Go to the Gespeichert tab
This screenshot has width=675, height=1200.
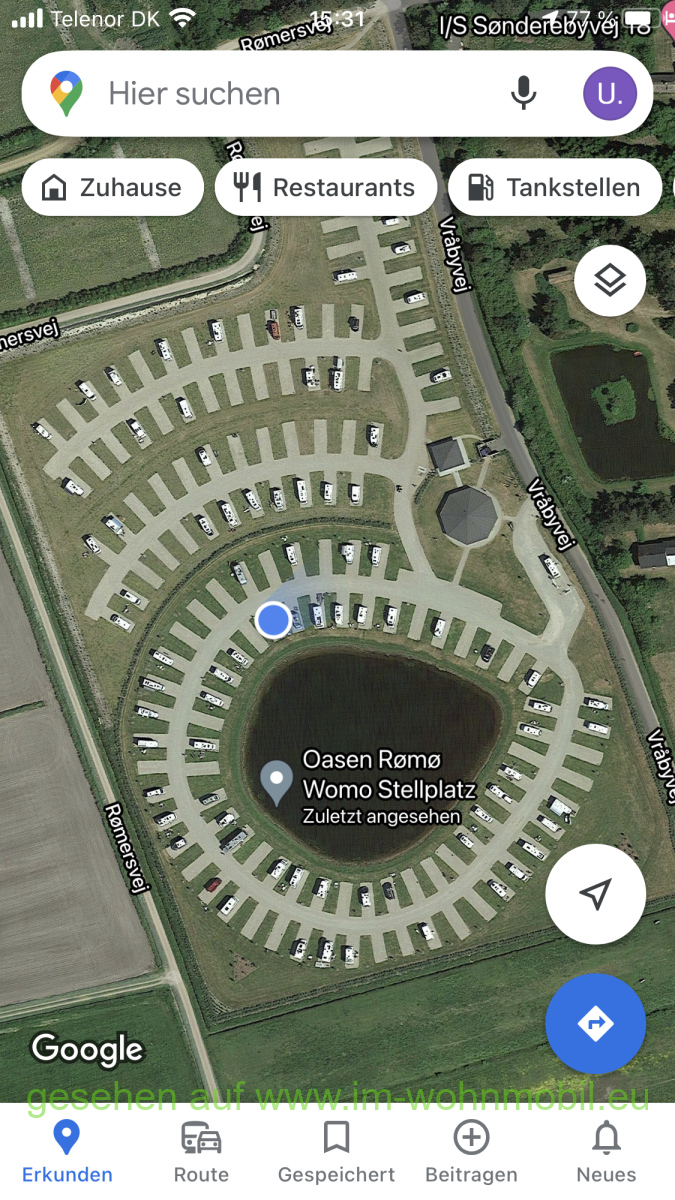tap(336, 1152)
